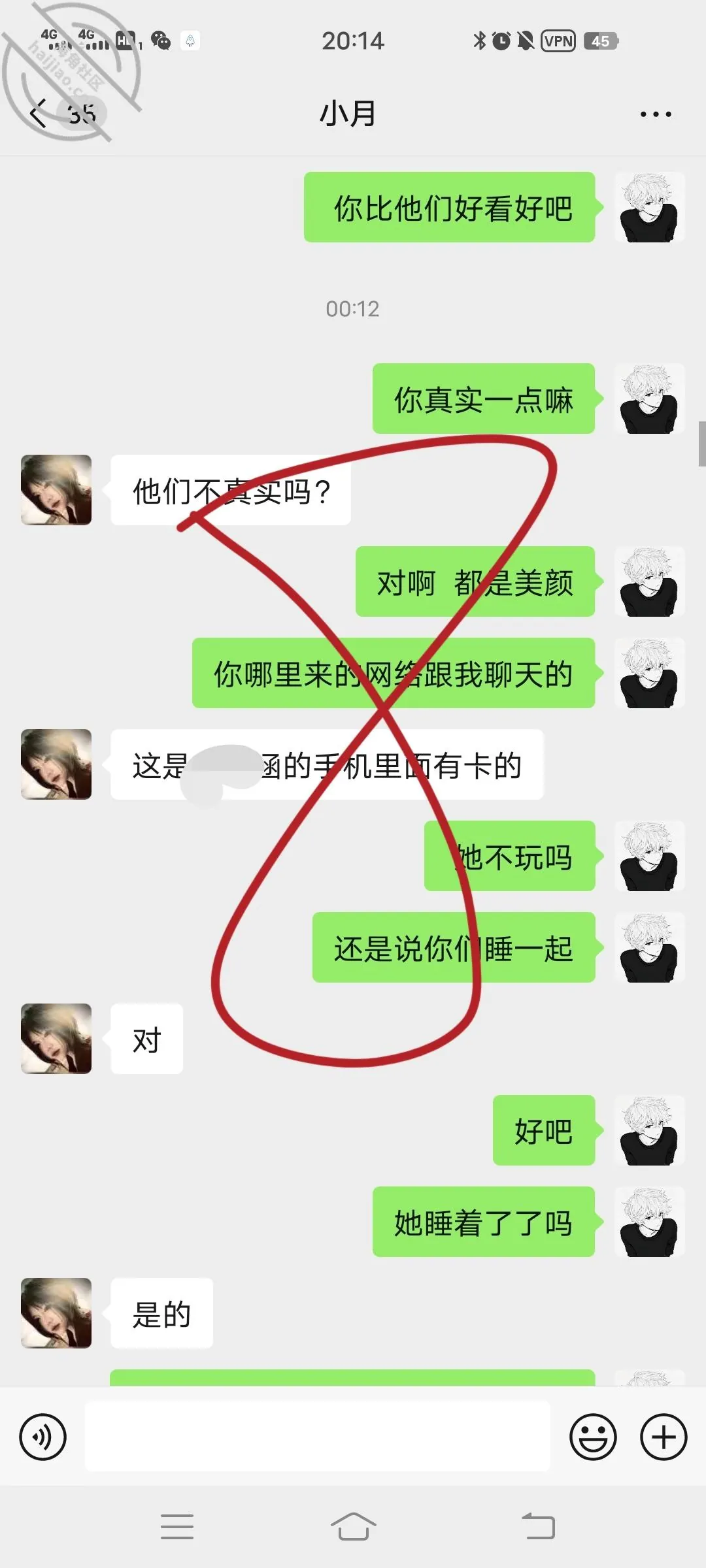
Task: Open the contact's avatar beside 他们不真实吗?
Action: pos(56,490)
